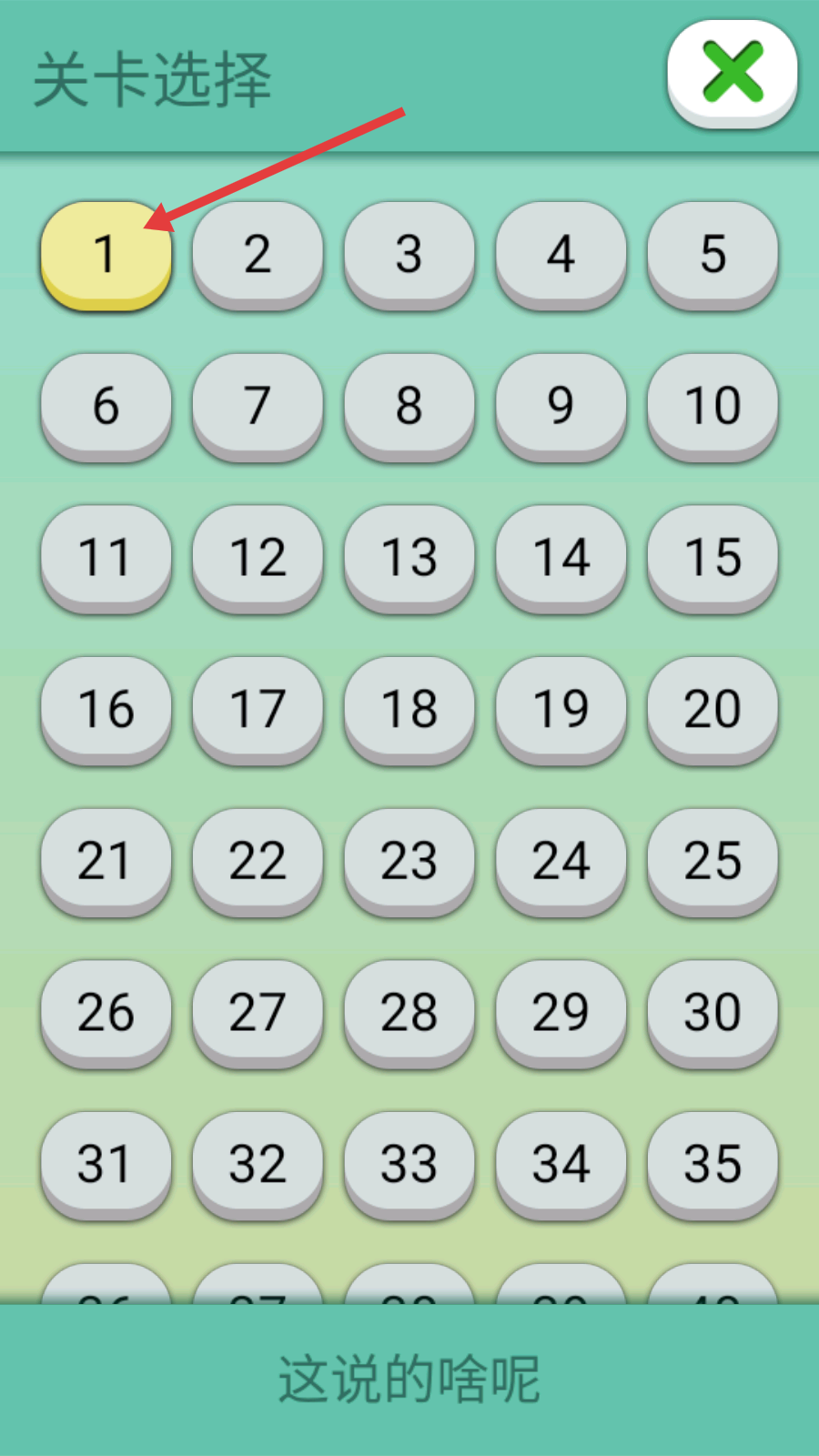This screenshot has width=819, height=1456.
Task: Choose level 27
Action: [258, 1012]
